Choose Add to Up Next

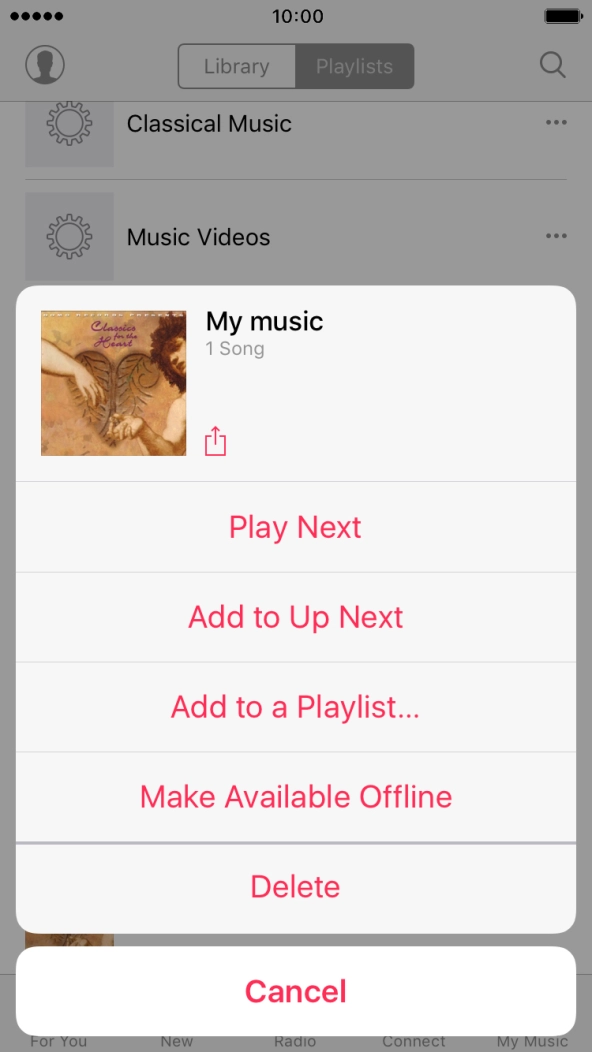click(x=296, y=617)
